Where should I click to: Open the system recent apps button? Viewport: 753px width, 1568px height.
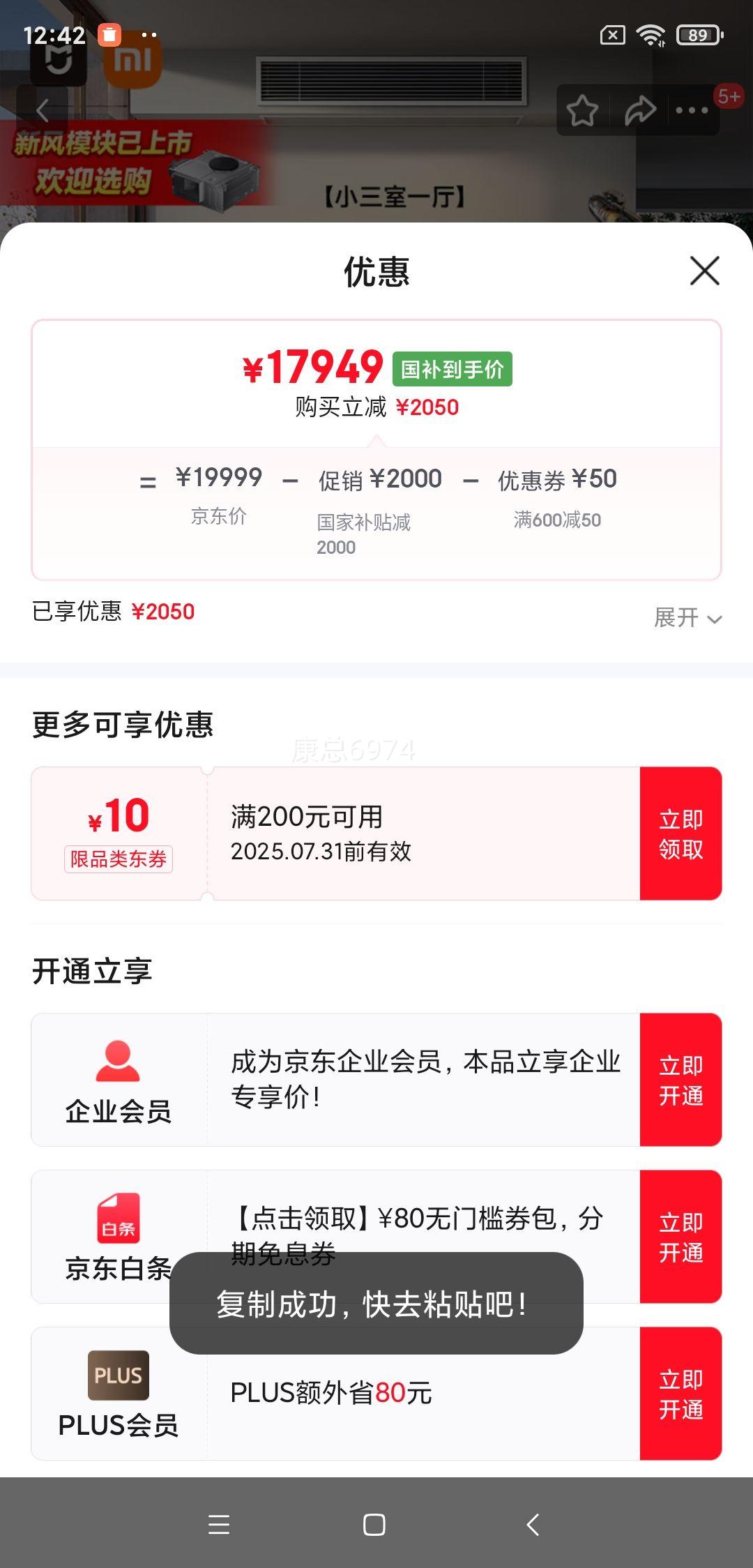[219, 1525]
